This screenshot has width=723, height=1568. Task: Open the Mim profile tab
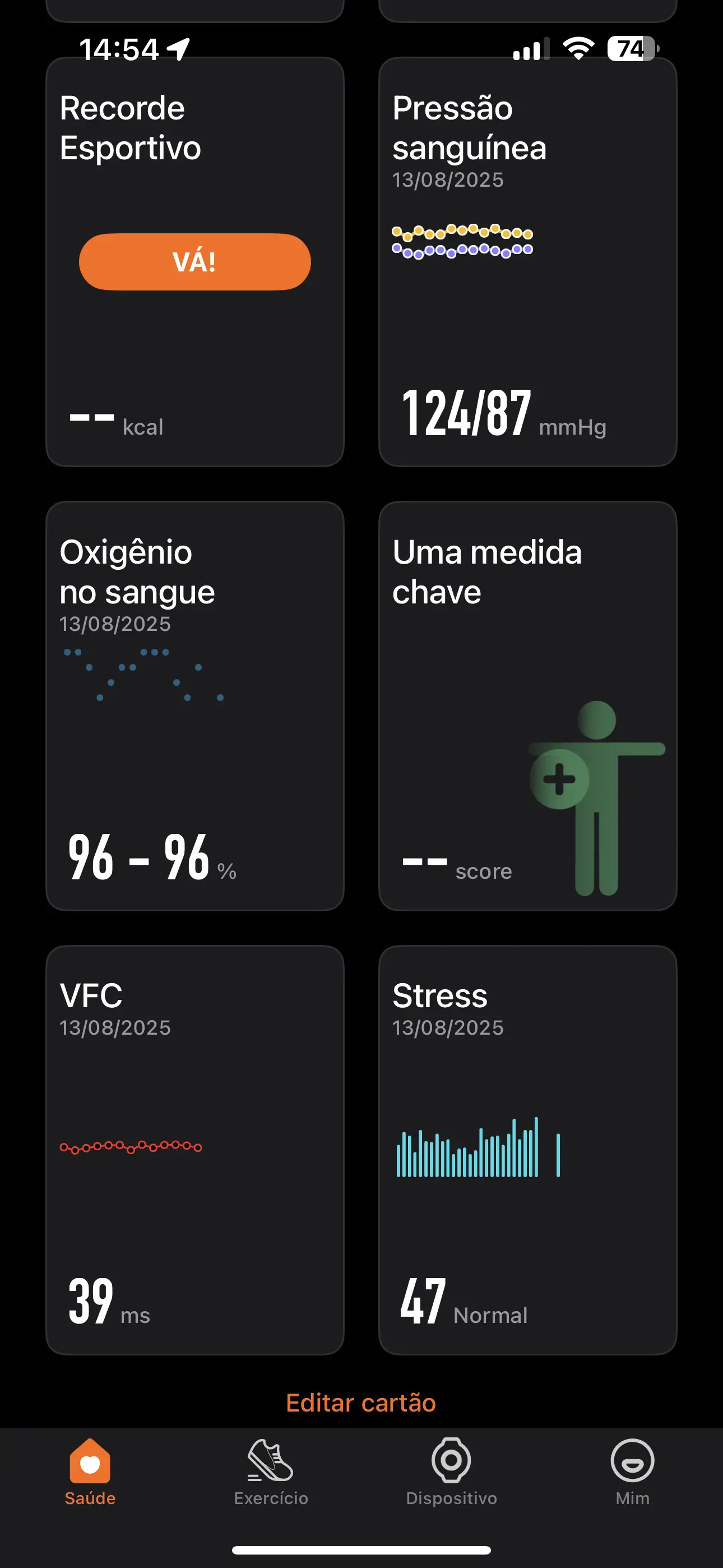(x=632, y=1472)
